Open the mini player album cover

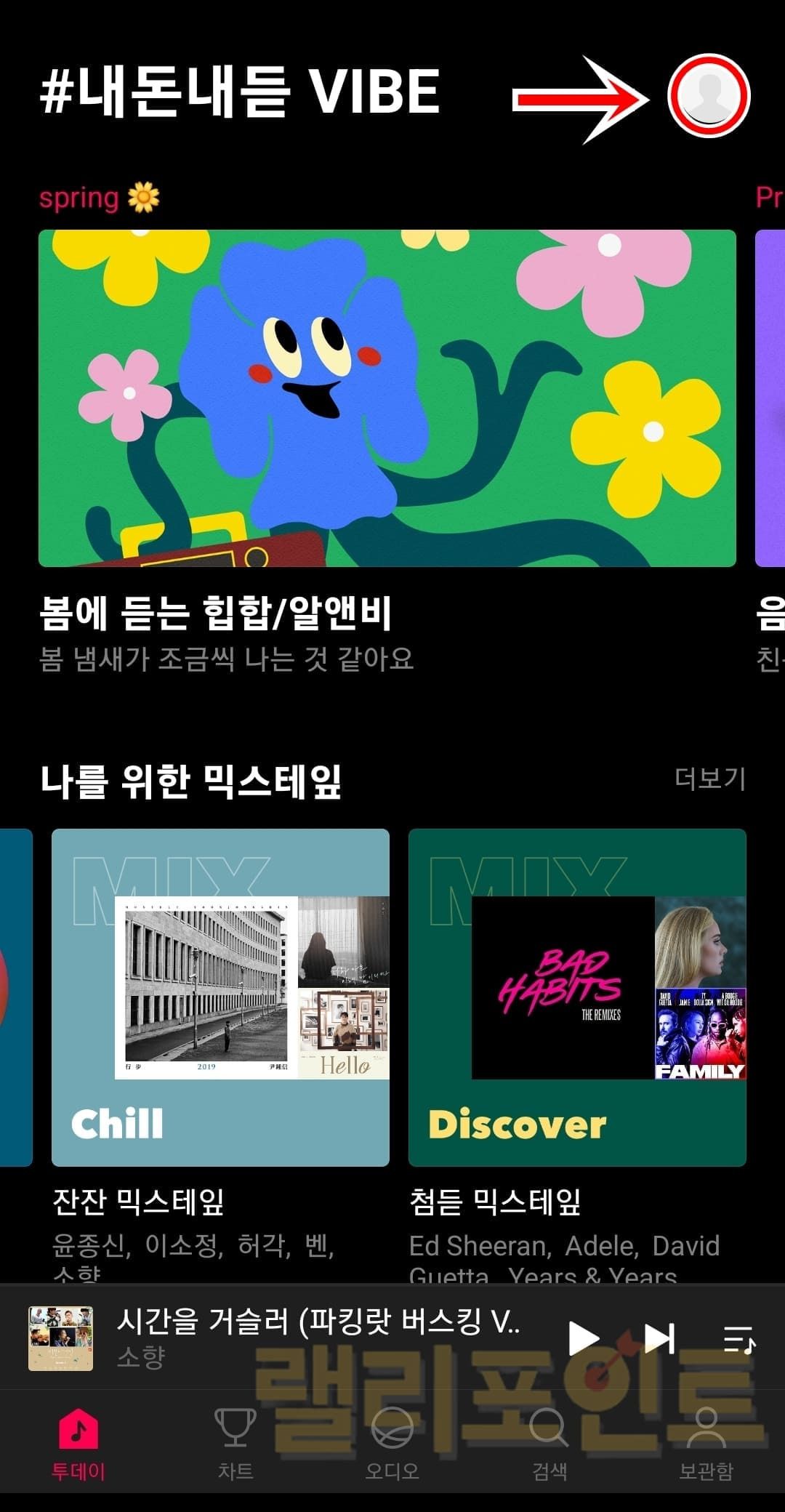pos(60,1338)
